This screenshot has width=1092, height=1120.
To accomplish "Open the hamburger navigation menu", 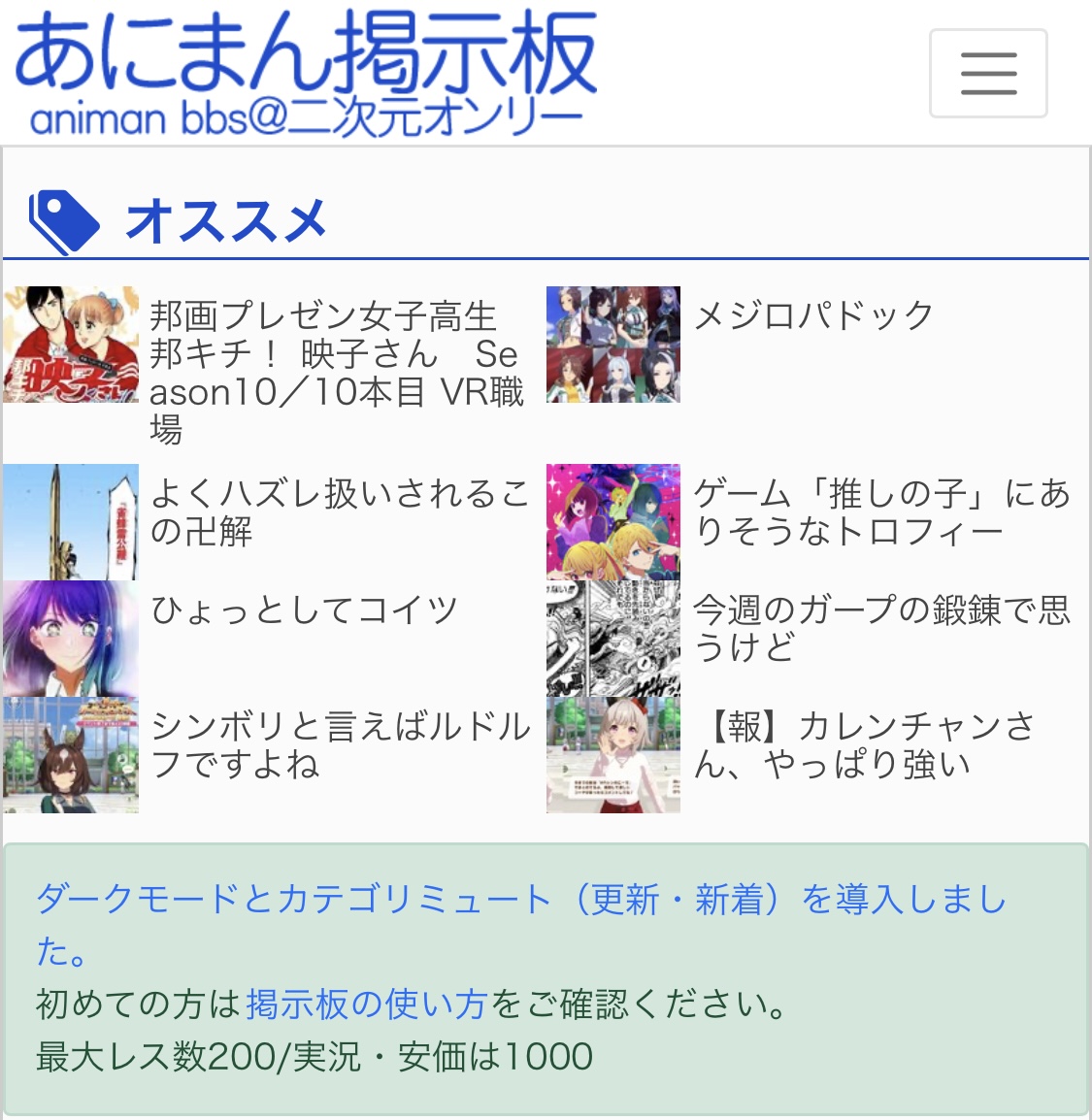I will point(987,74).
